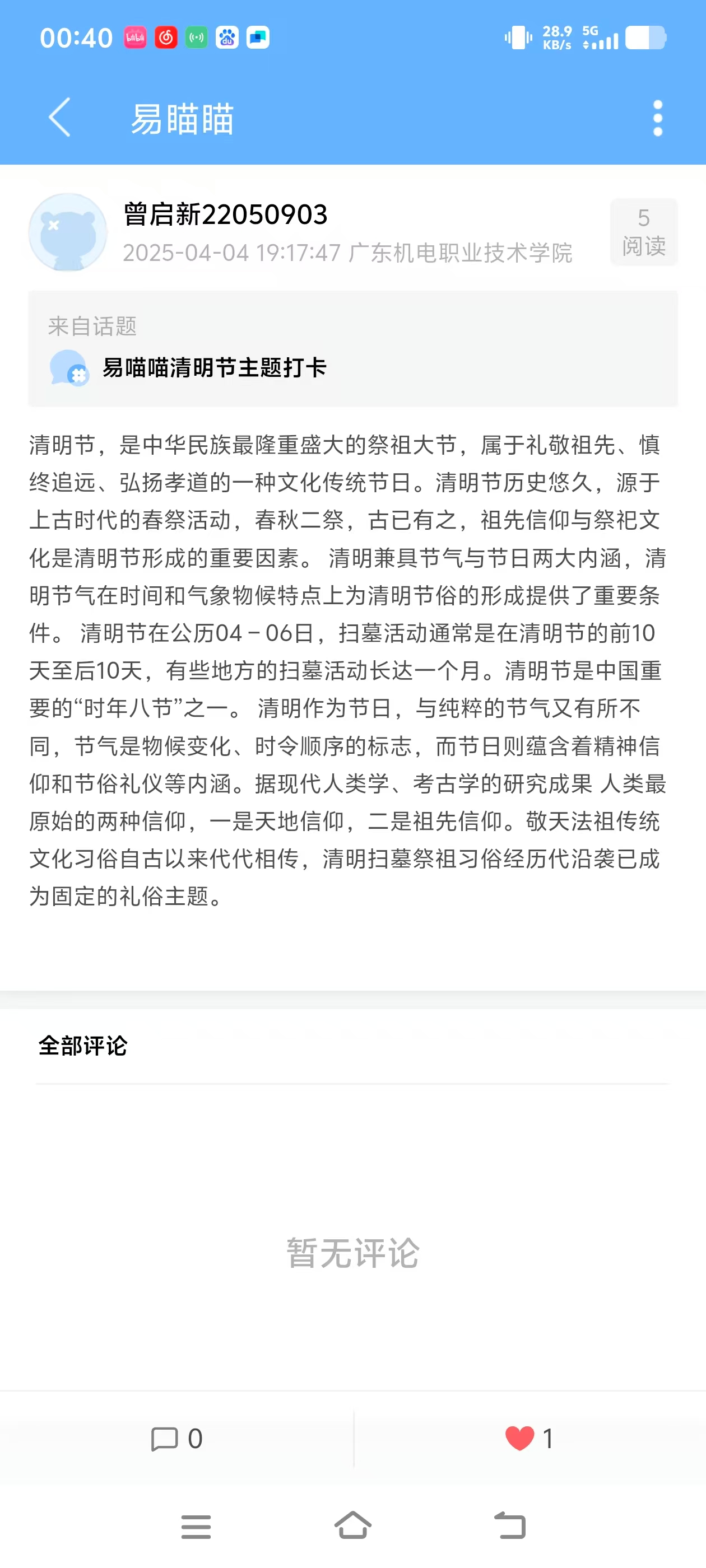This screenshot has height=1568, width=706.
Task: Toggle the red heart like button
Action: pyautogui.click(x=519, y=1439)
